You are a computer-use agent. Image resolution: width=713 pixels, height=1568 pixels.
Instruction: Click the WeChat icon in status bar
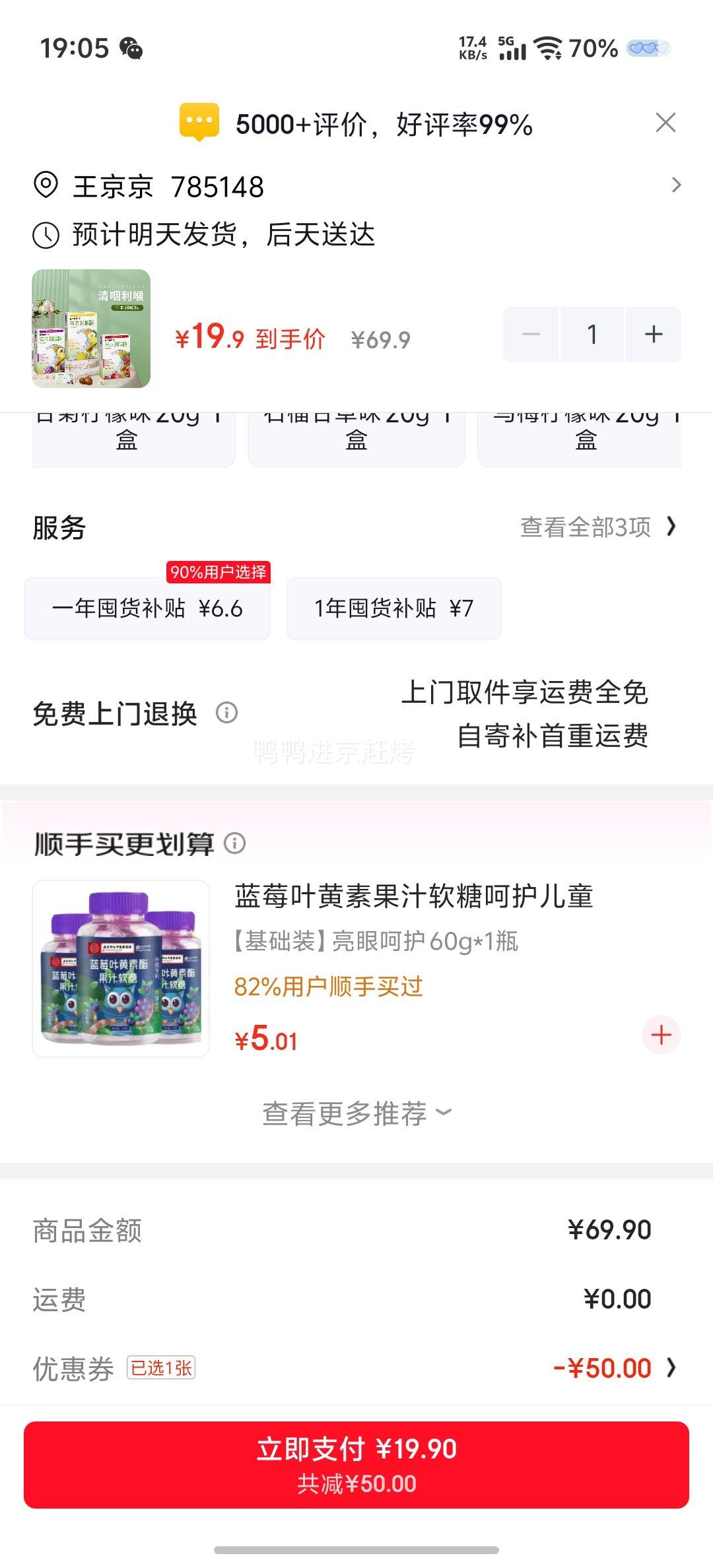131,49
